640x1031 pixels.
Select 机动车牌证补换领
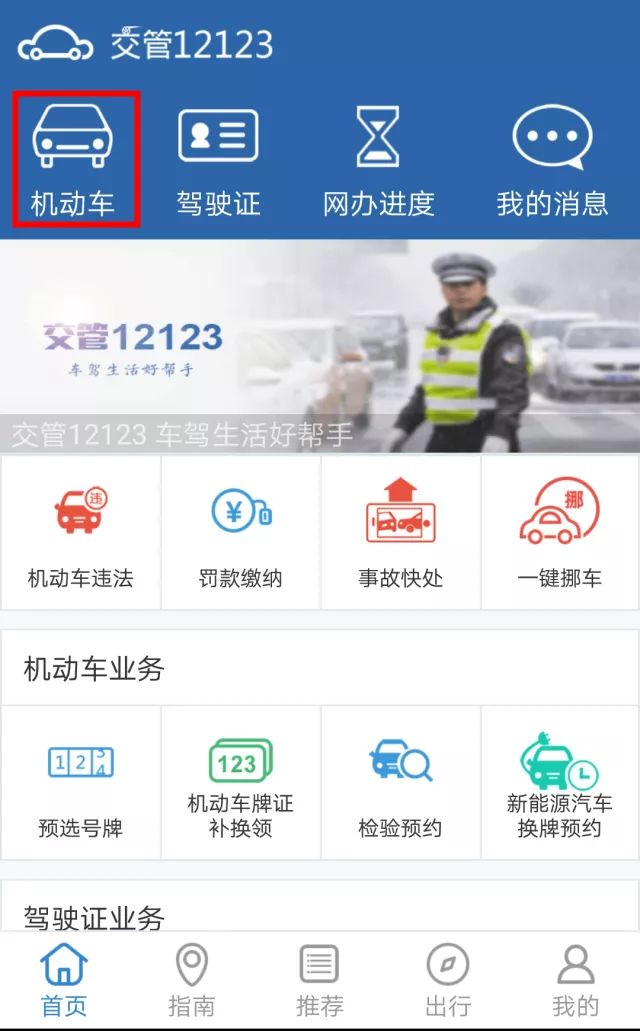(240, 783)
